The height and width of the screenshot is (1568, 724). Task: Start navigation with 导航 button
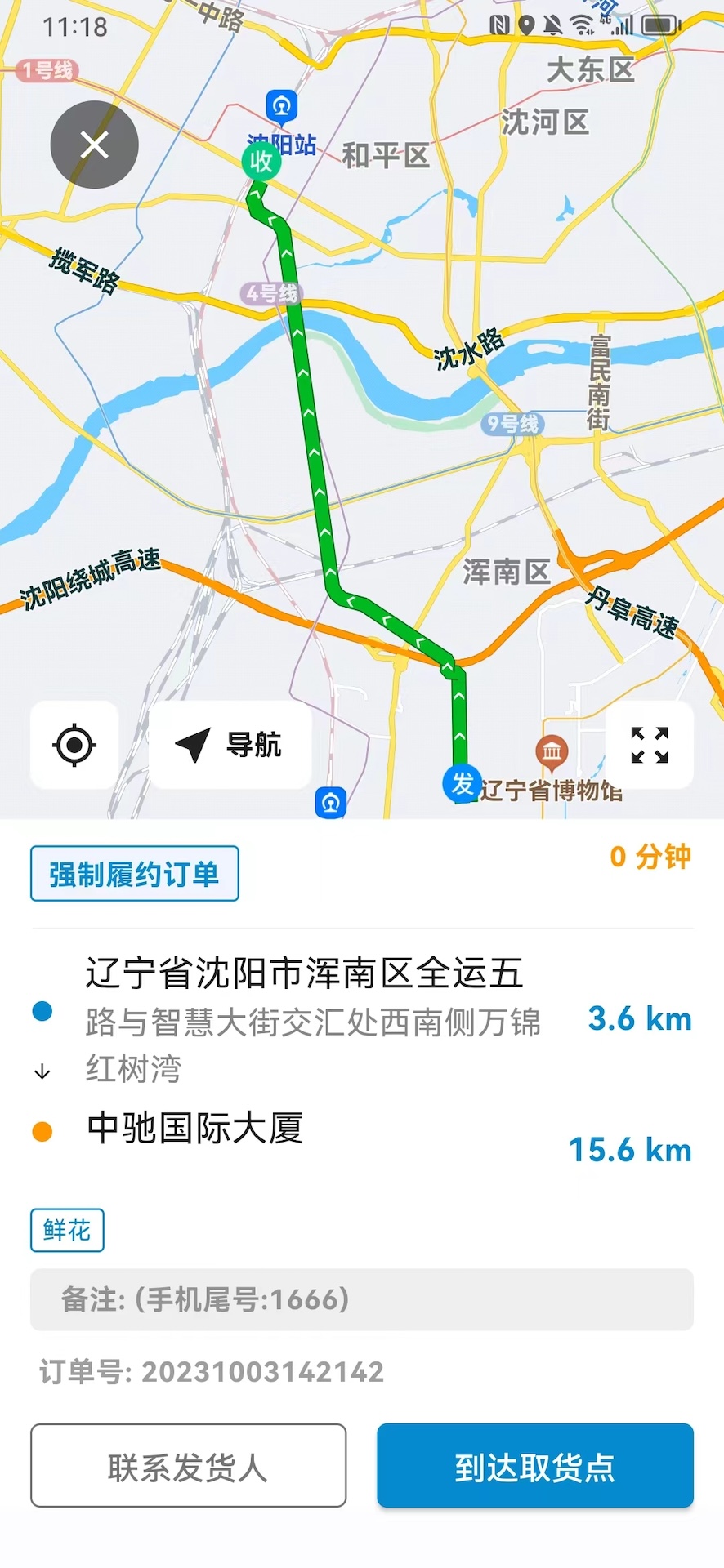pyautogui.click(x=230, y=745)
